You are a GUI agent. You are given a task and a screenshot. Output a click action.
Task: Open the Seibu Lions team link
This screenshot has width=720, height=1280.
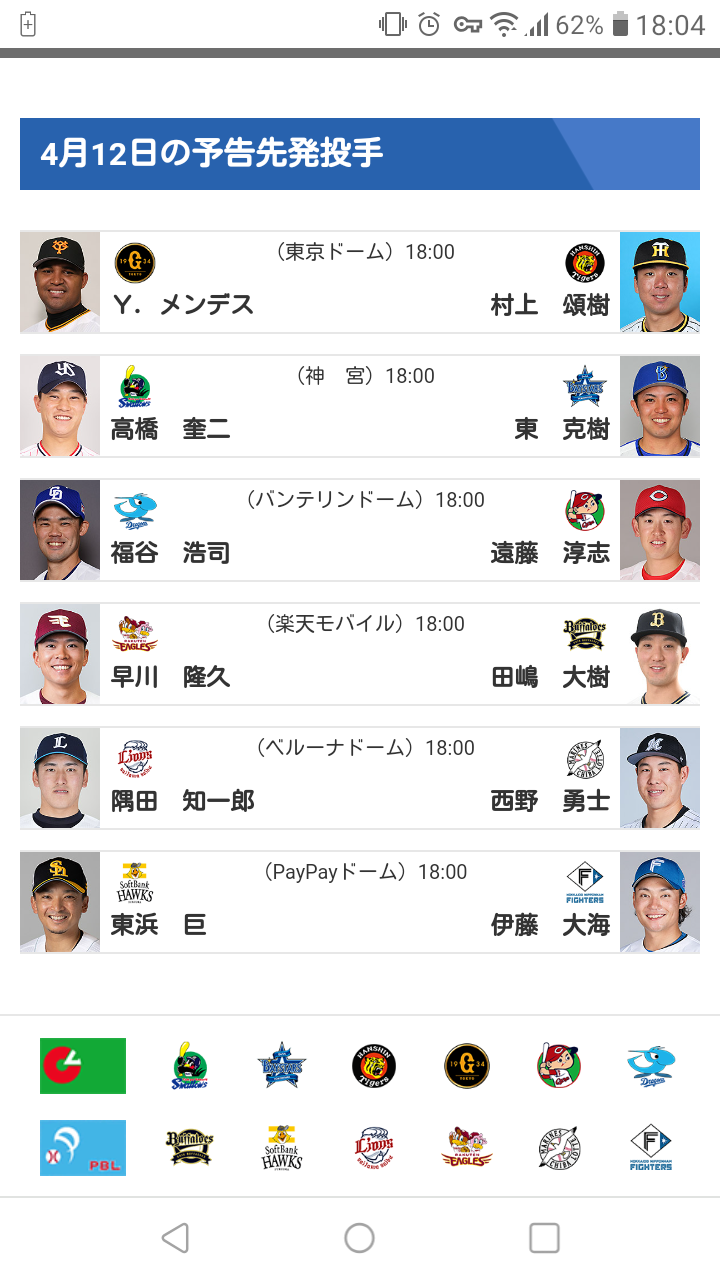(x=374, y=1148)
